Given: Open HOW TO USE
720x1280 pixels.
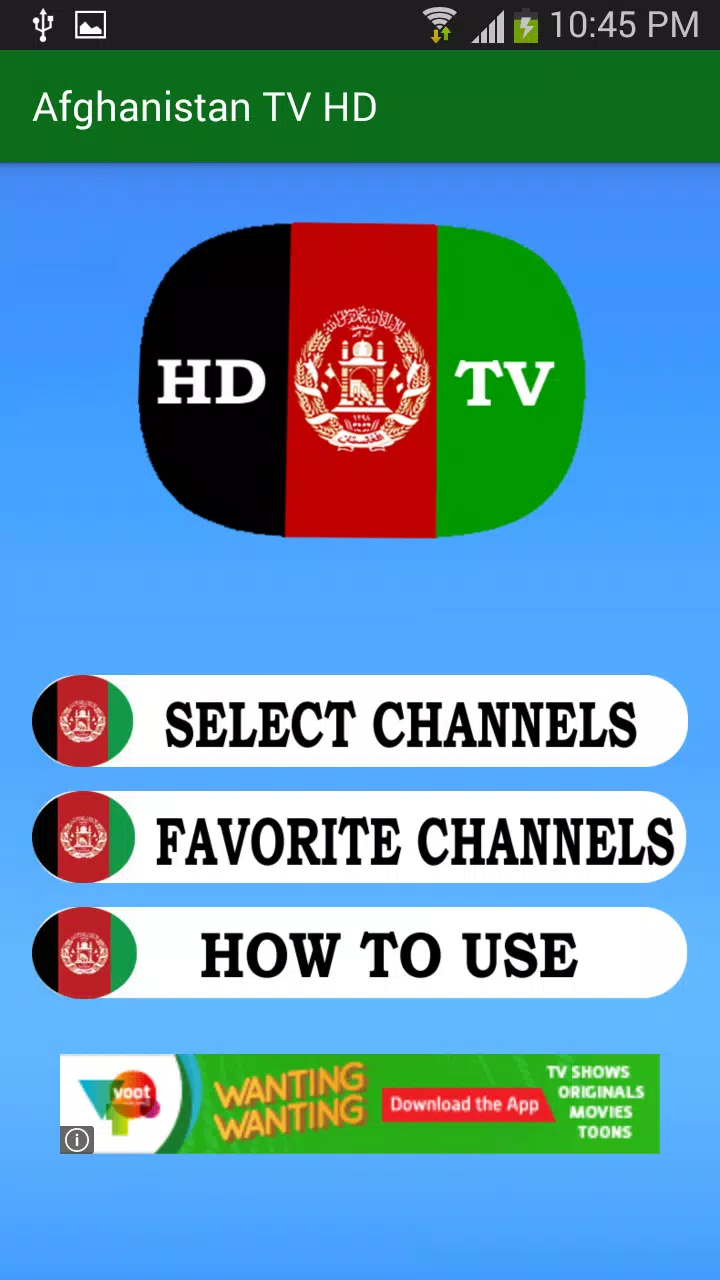Looking at the screenshot, I should tap(390, 953).
